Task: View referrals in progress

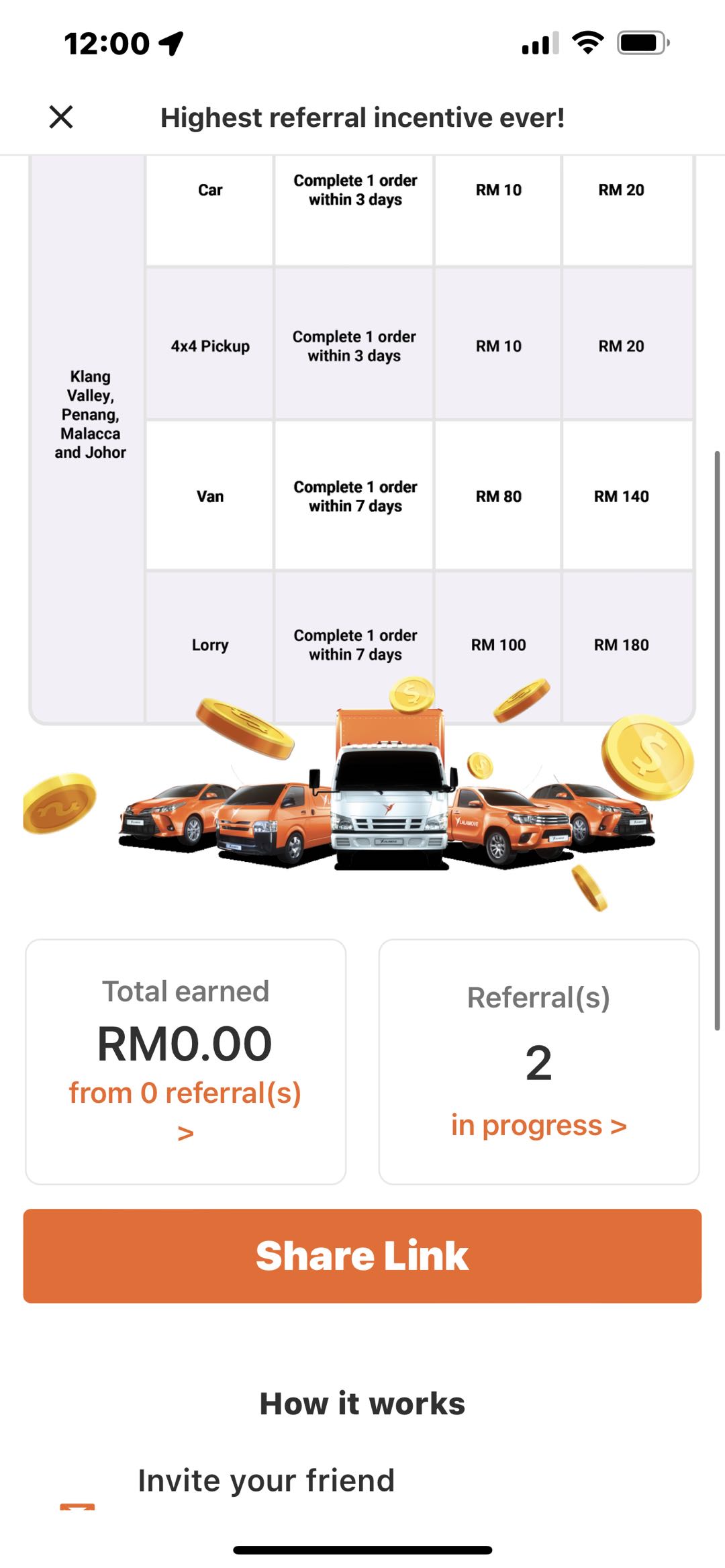Action: pos(538,1126)
